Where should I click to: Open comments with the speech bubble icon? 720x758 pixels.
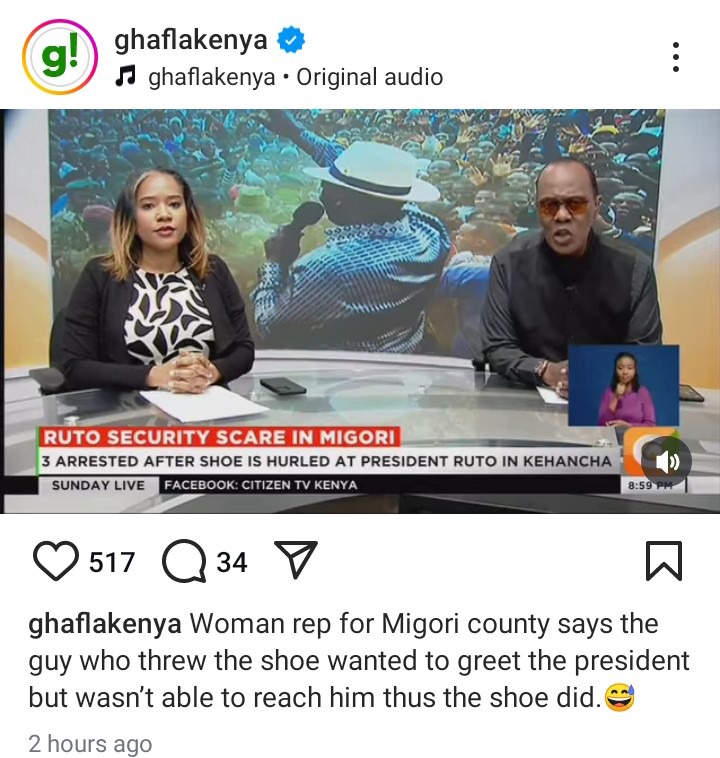pos(182,562)
